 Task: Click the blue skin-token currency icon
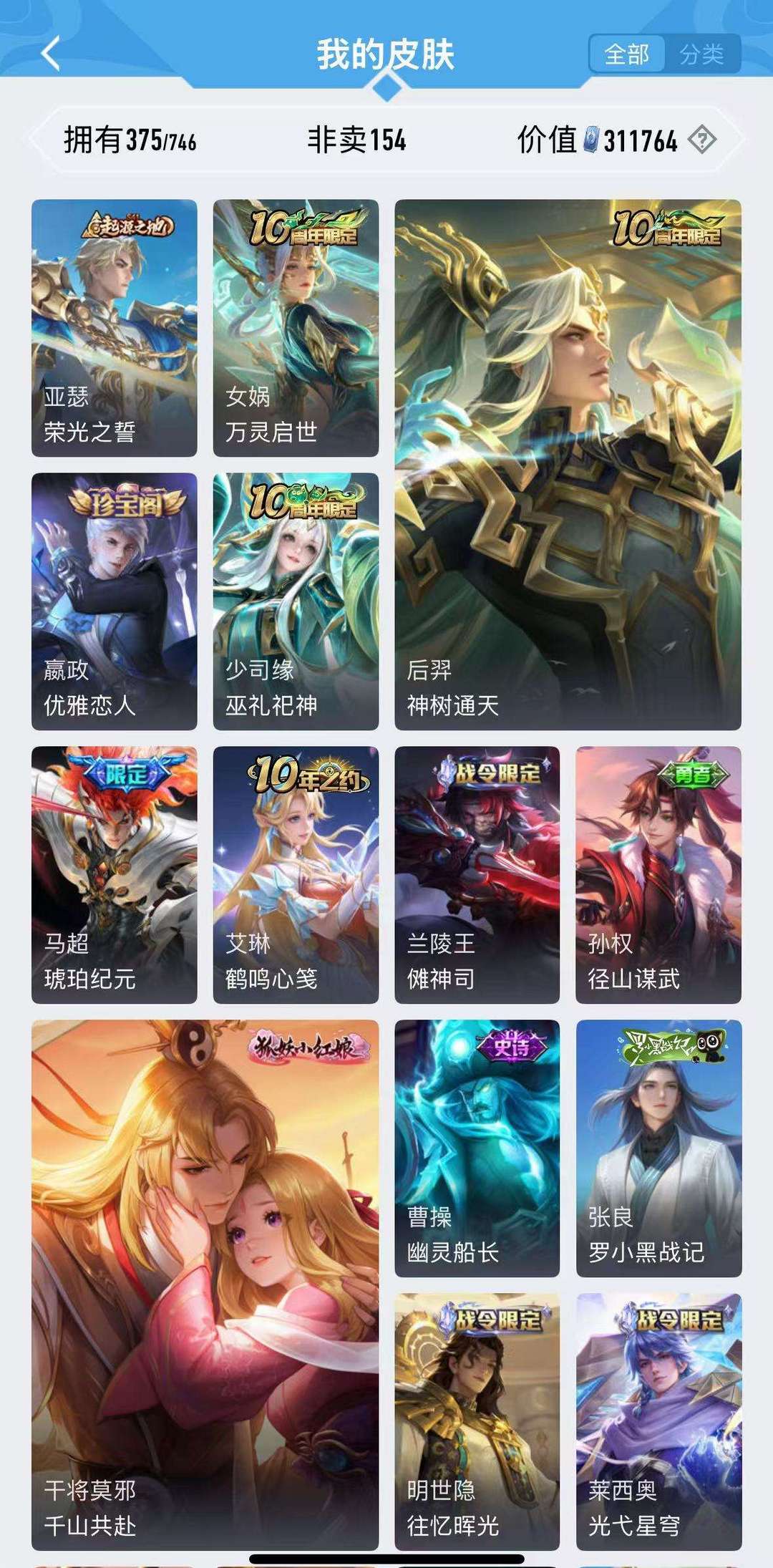click(588, 141)
